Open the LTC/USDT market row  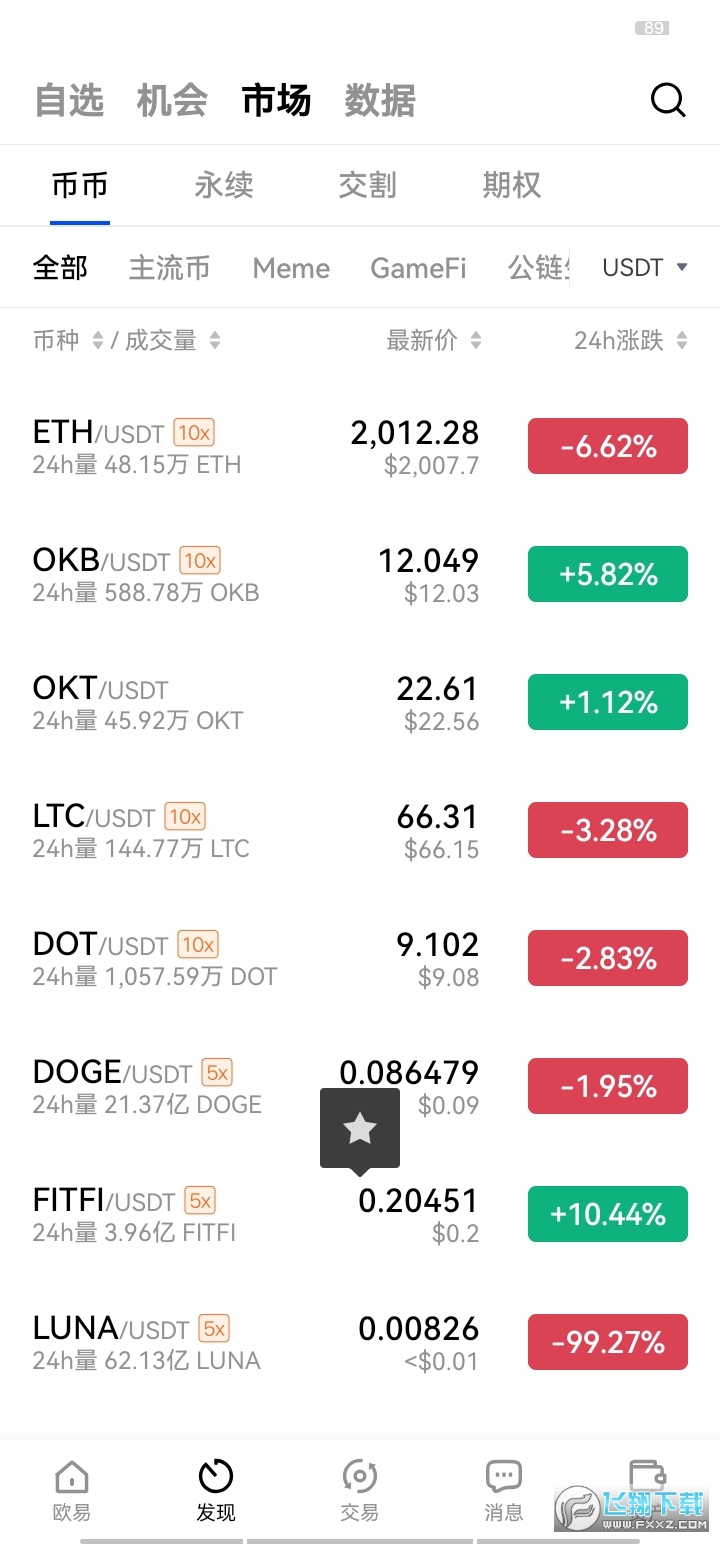coord(300,830)
